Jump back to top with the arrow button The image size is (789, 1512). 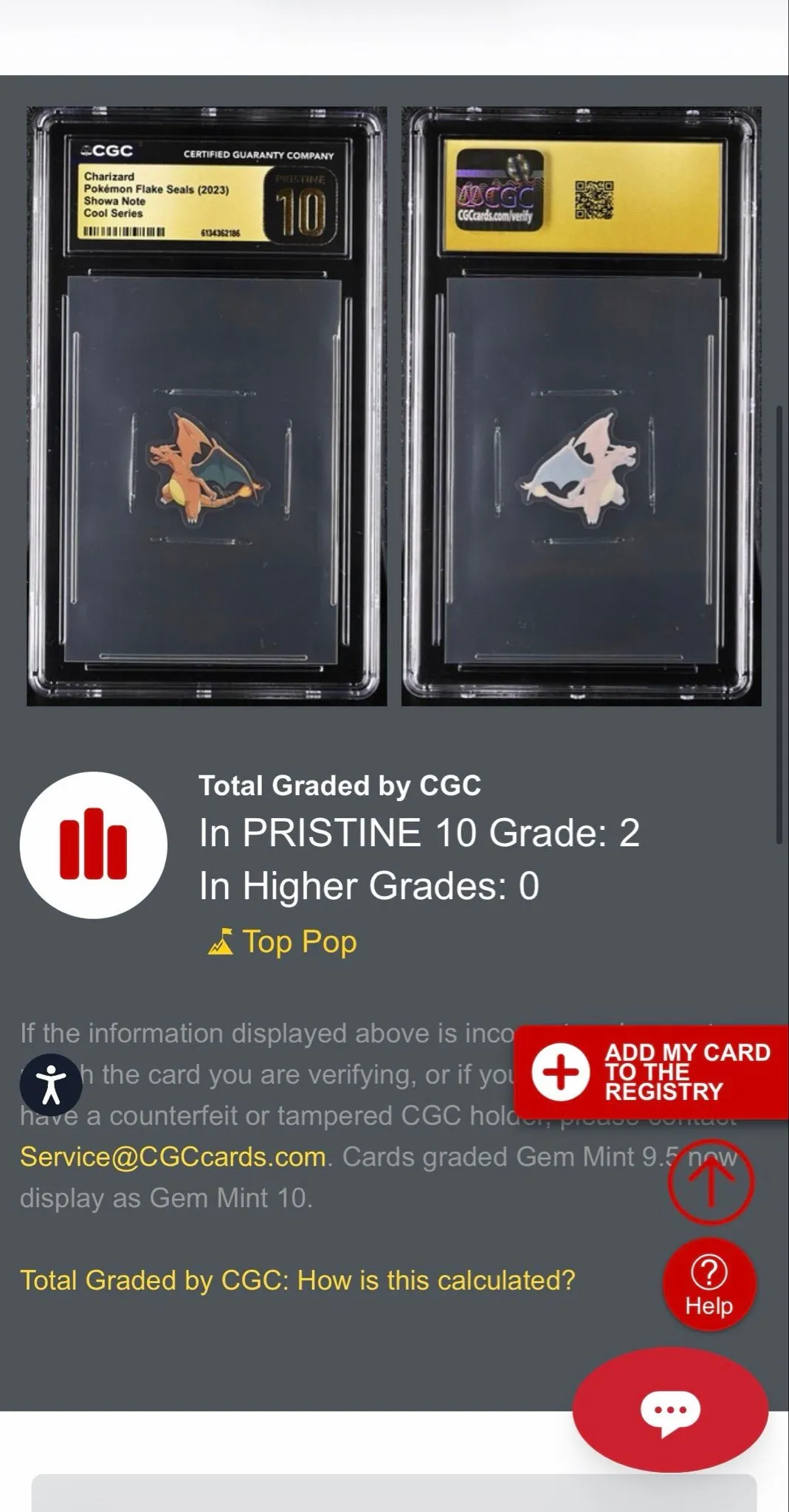[x=710, y=1181]
